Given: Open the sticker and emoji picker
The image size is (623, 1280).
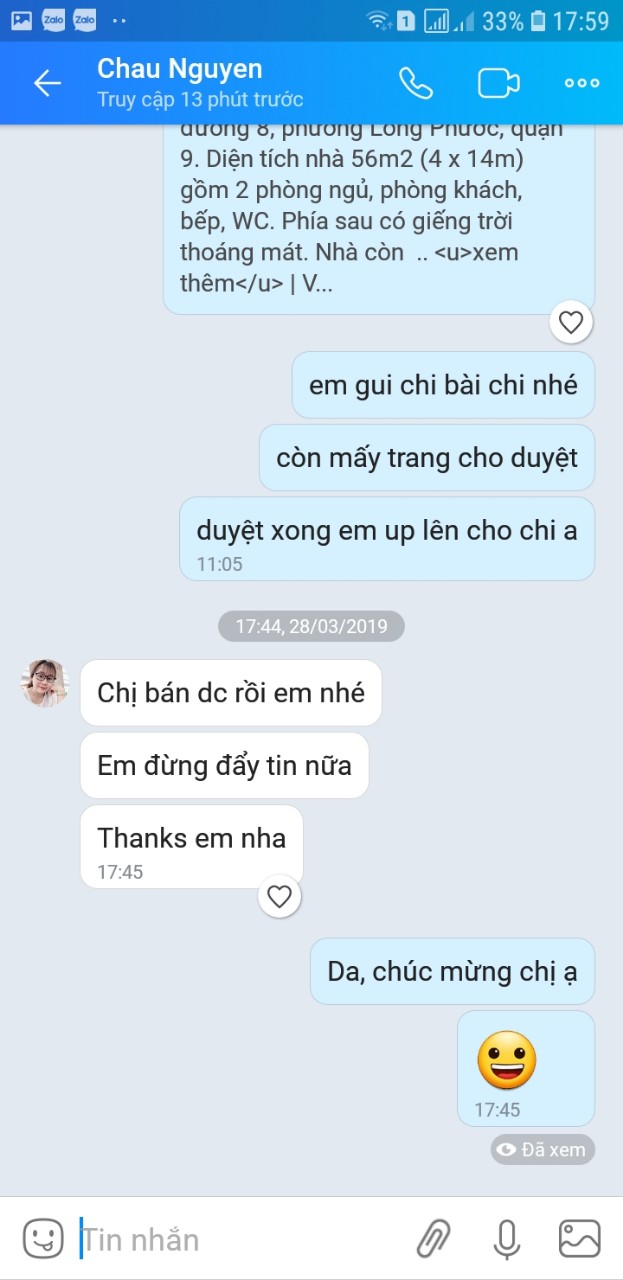Looking at the screenshot, I should [x=43, y=1239].
